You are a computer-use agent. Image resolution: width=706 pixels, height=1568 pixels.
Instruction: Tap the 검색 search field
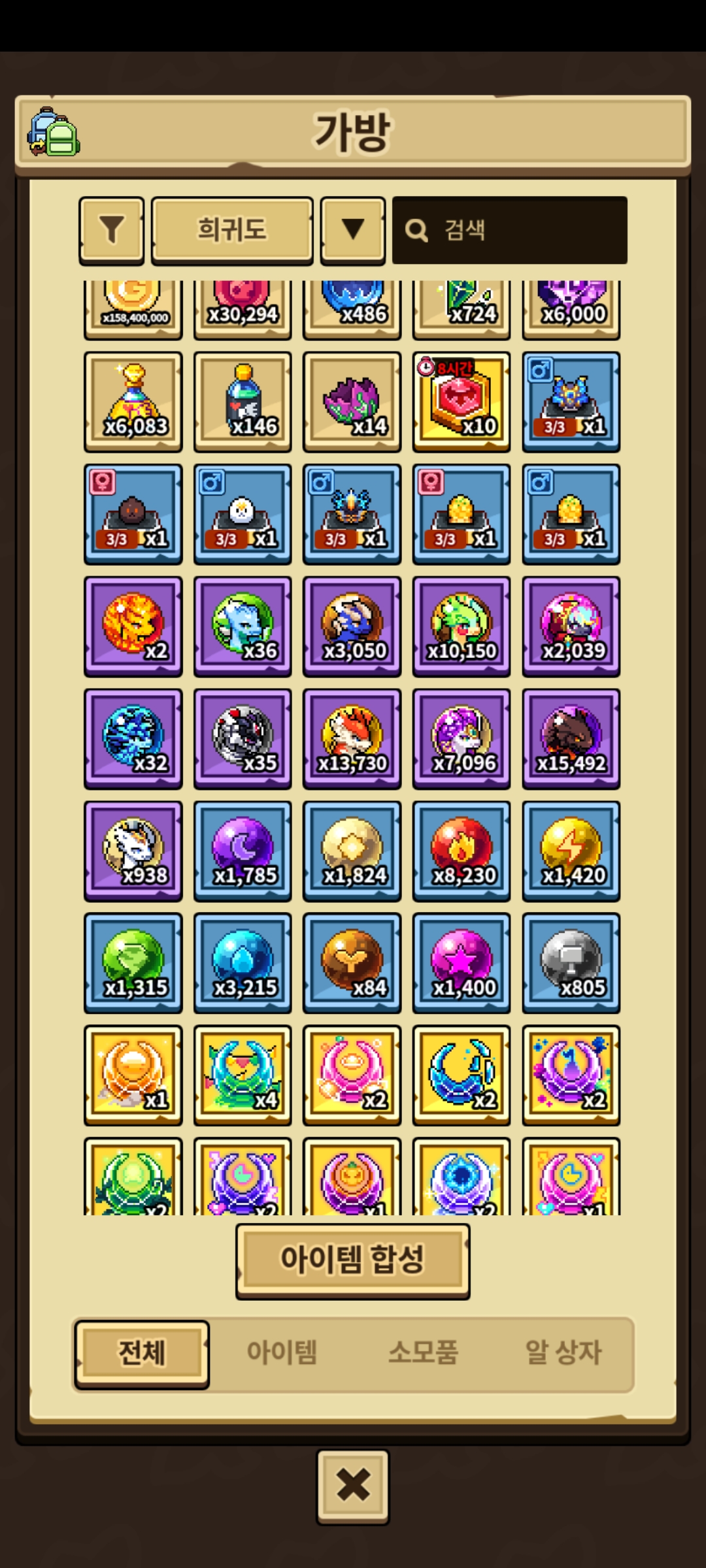pos(510,230)
